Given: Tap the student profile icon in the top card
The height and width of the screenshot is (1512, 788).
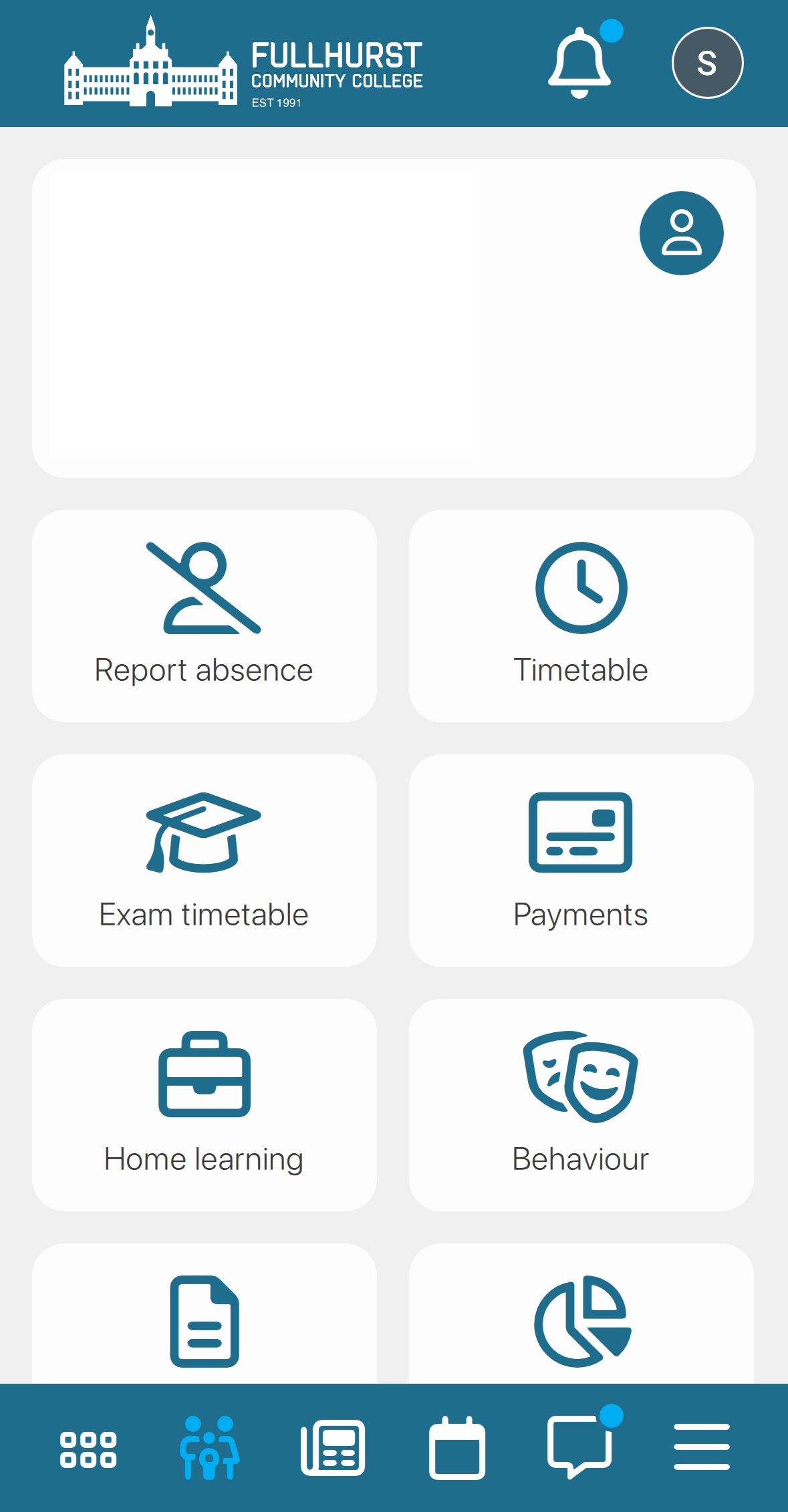Looking at the screenshot, I should point(681,233).
